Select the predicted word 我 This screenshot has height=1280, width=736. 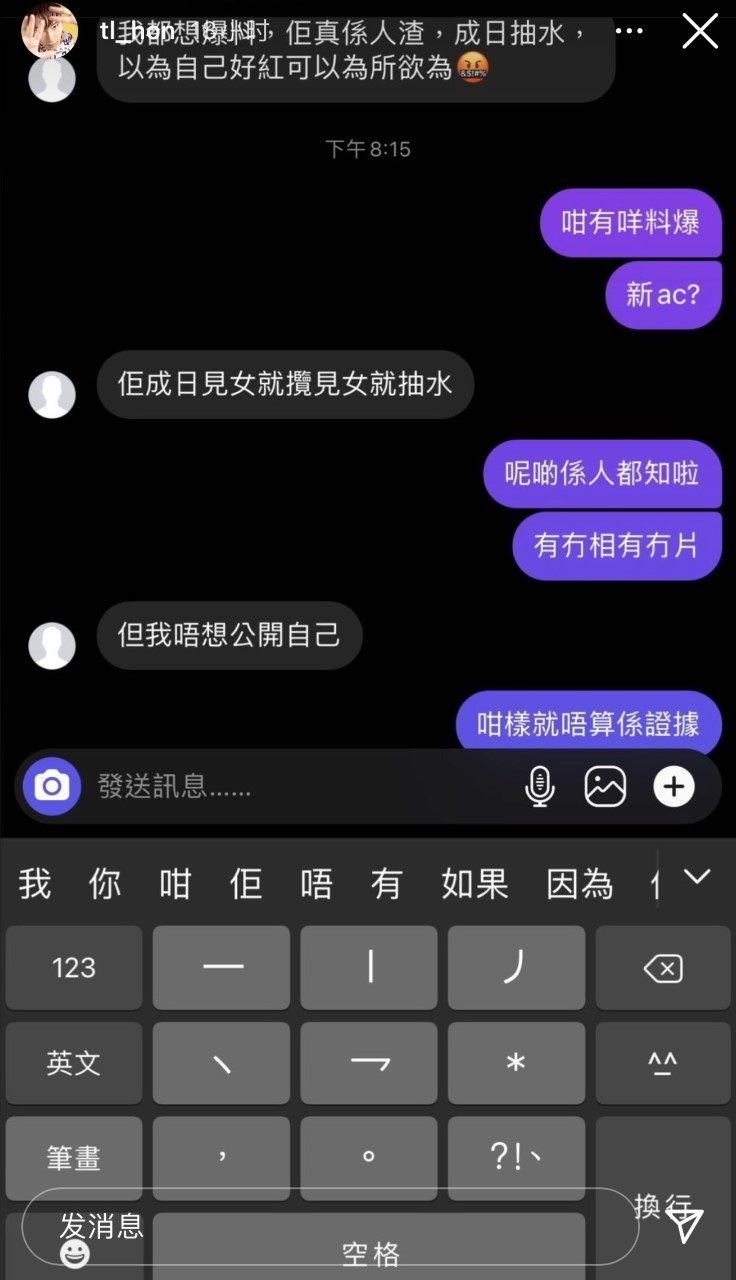tap(35, 884)
